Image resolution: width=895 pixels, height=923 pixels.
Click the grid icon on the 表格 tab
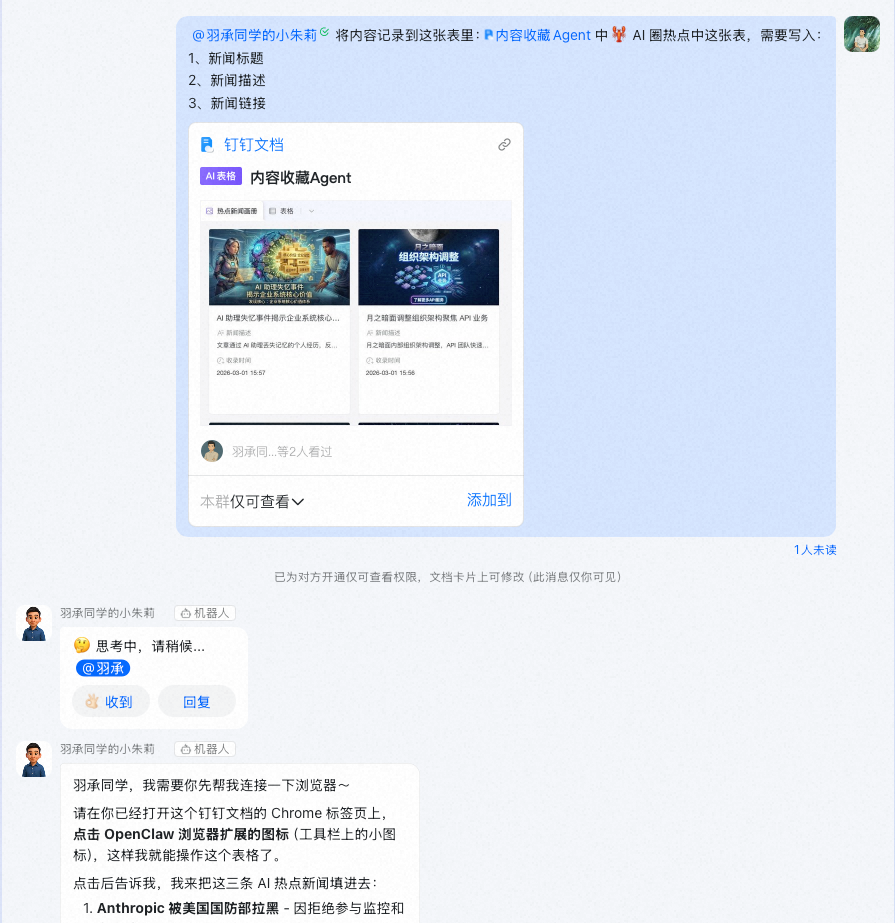tap(274, 210)
